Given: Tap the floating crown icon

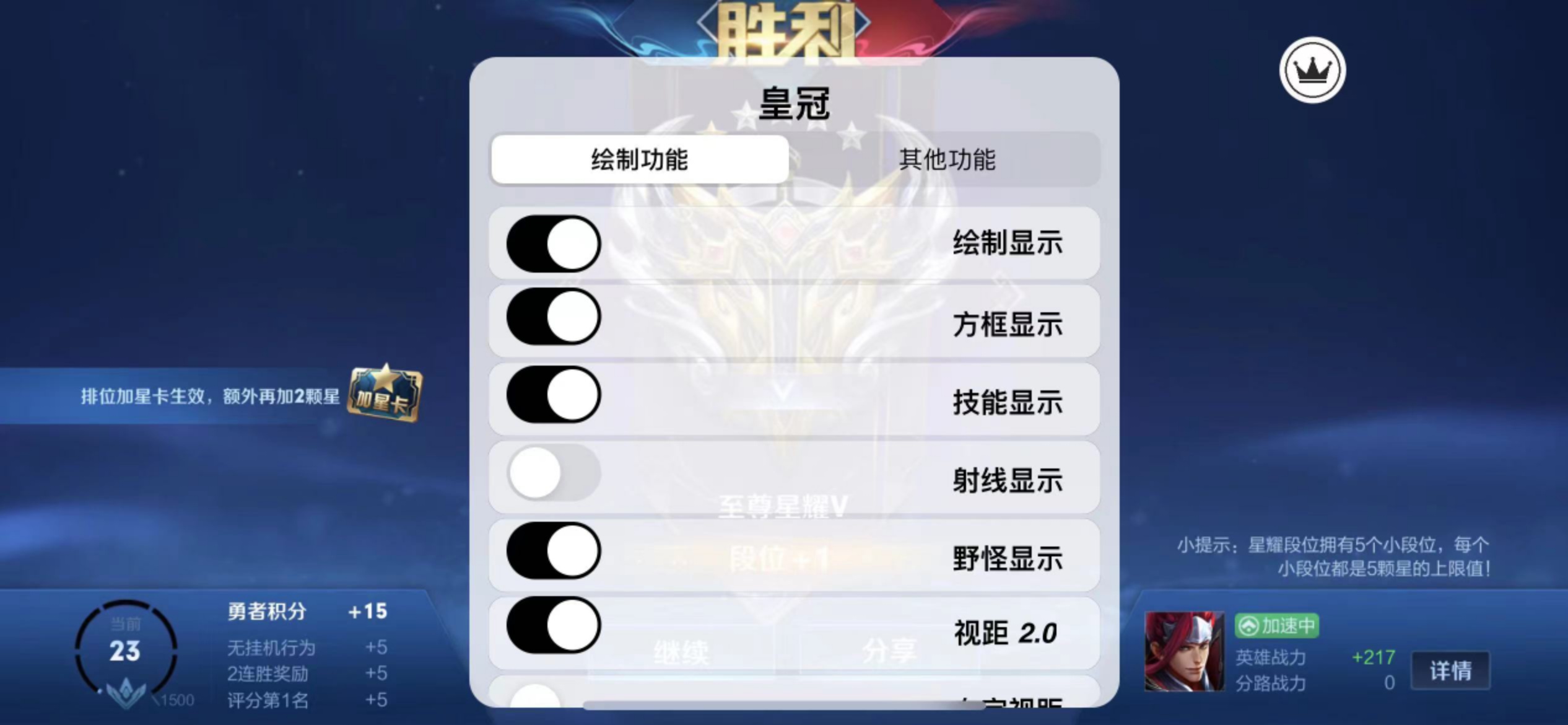Looking at the screenshot, I should pyautogui.click(x=1312, y=70).
